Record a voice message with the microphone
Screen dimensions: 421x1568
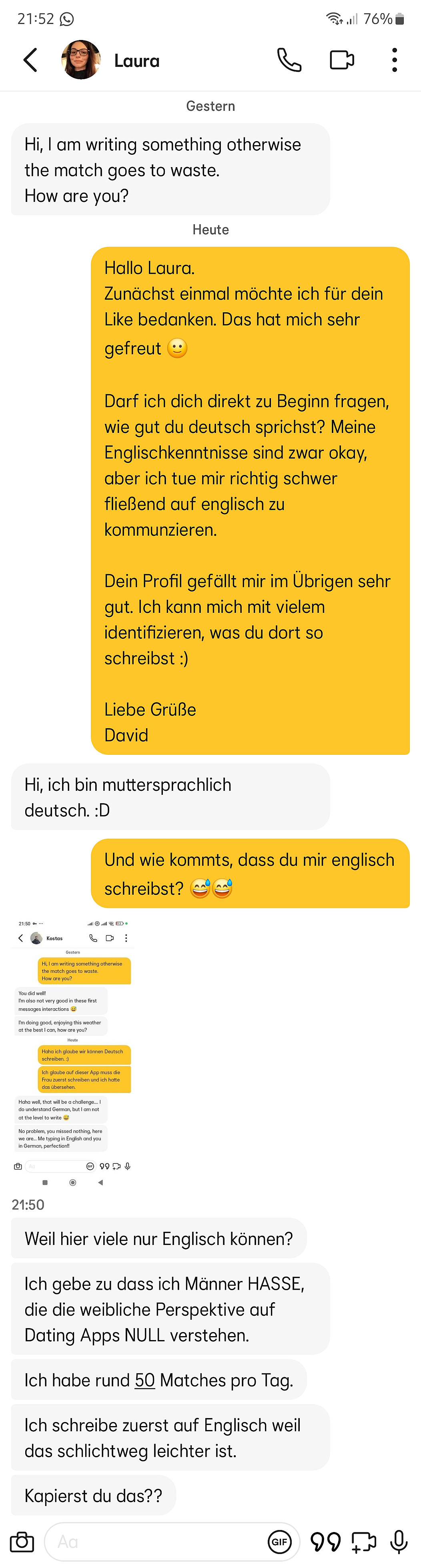(x=399, y=1542)
